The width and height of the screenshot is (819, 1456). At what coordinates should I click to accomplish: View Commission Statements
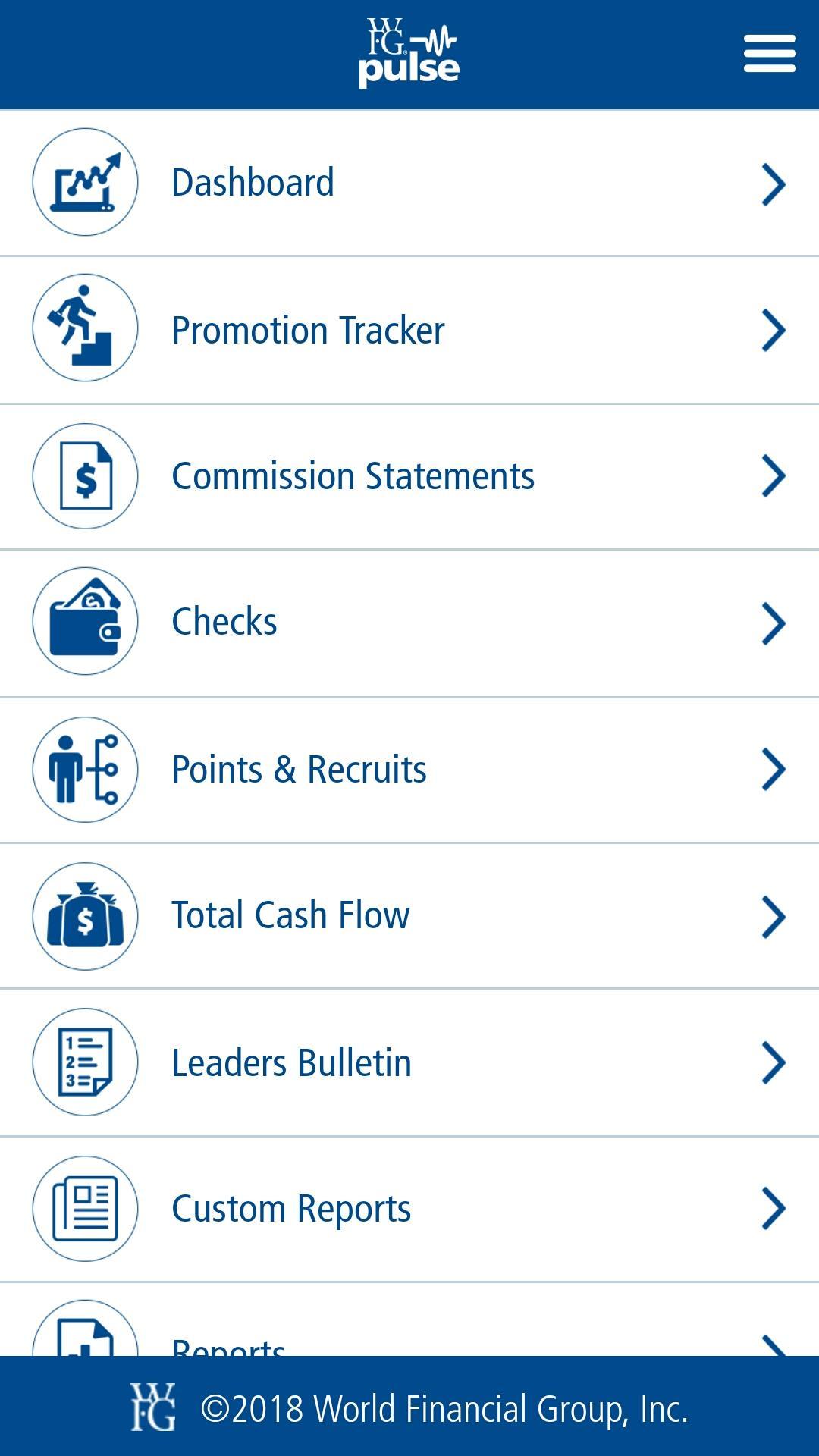coord(409,476)
